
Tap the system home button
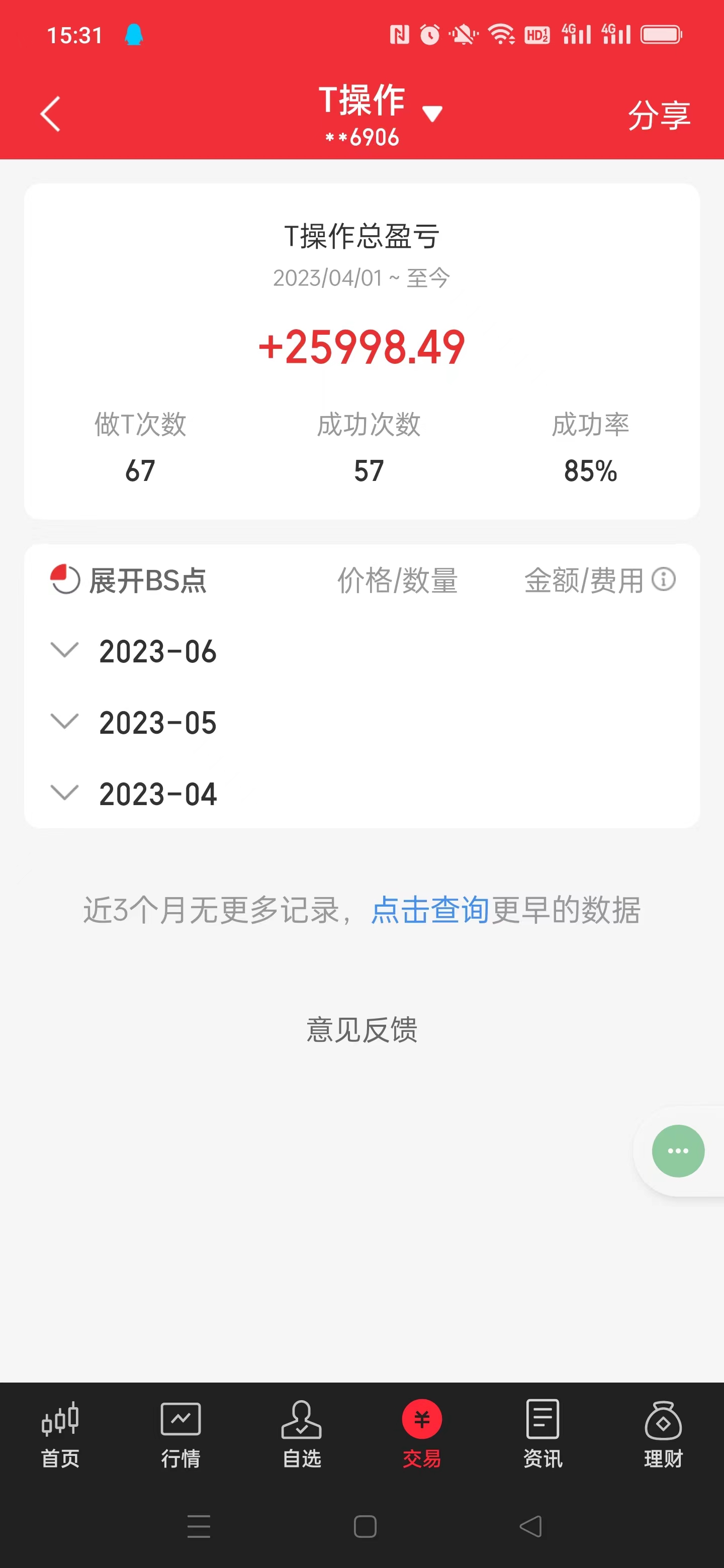coord(365,1526)
